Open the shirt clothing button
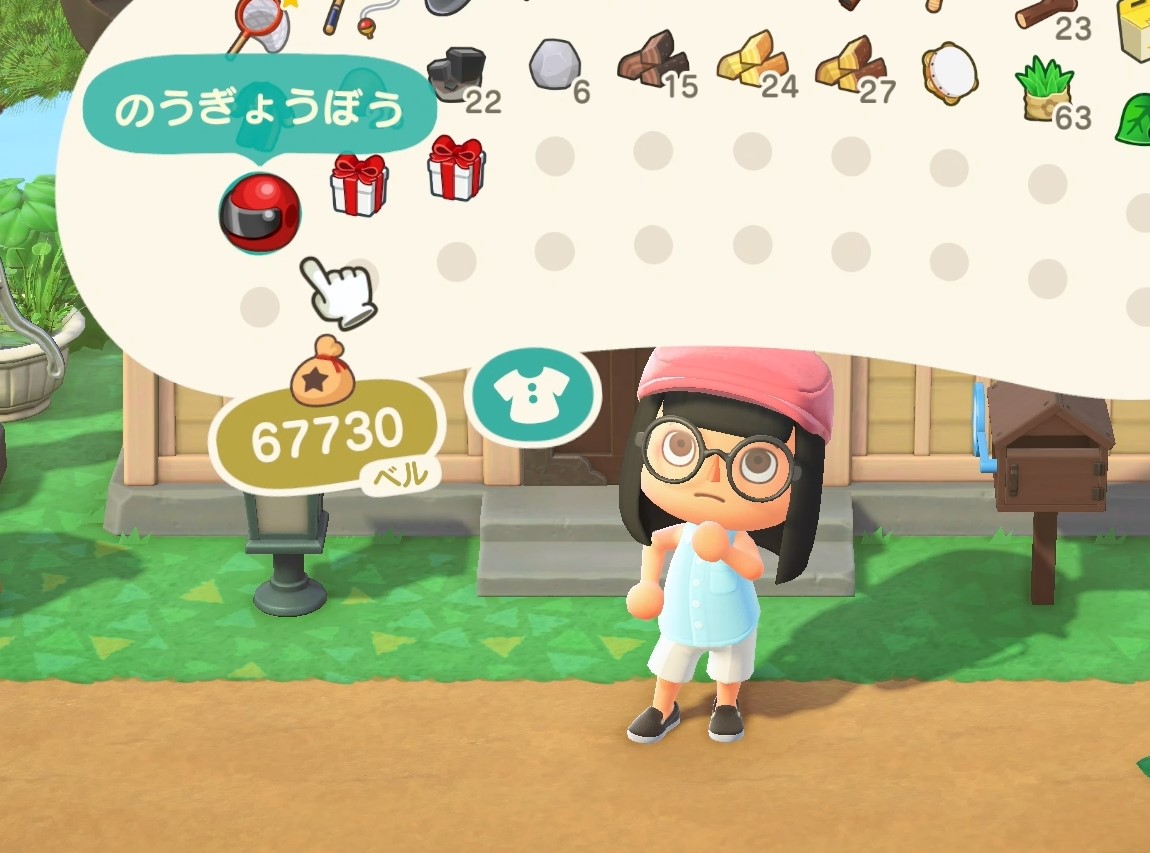 [534, 395]
